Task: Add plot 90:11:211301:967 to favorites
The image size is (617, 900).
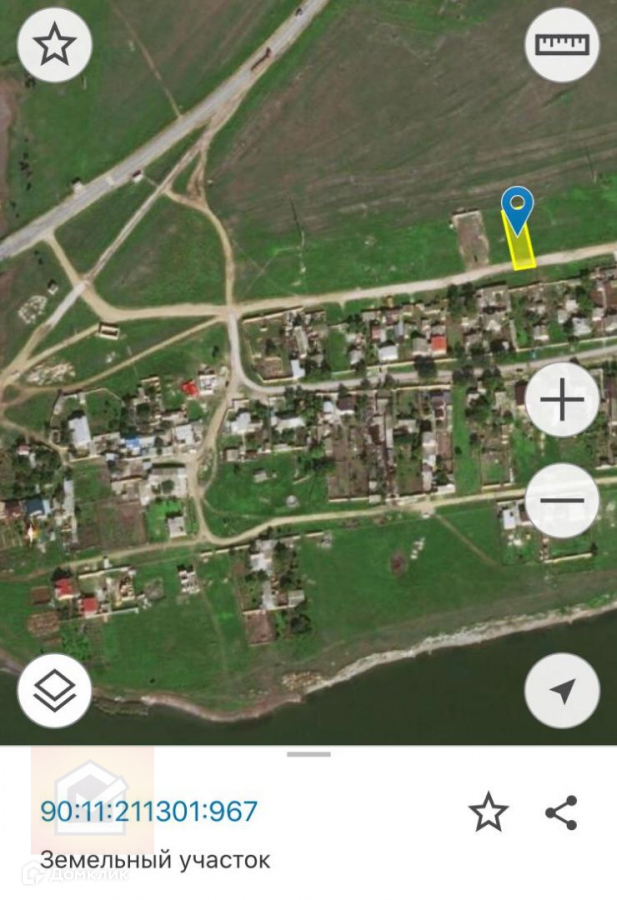Action: point(488,812)
